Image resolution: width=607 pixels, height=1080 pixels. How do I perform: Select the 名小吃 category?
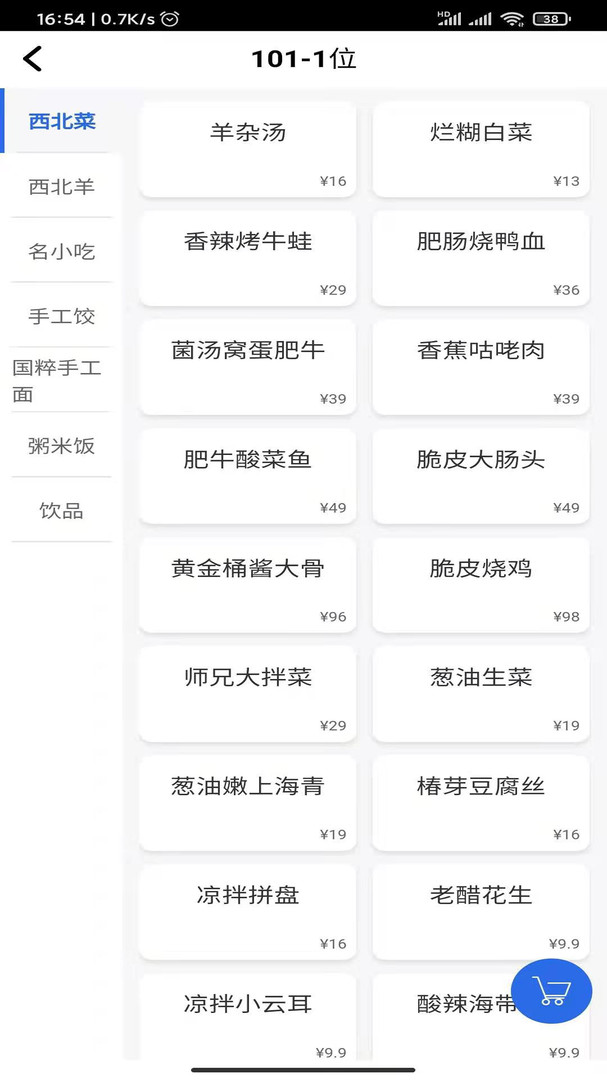(61, 251)
